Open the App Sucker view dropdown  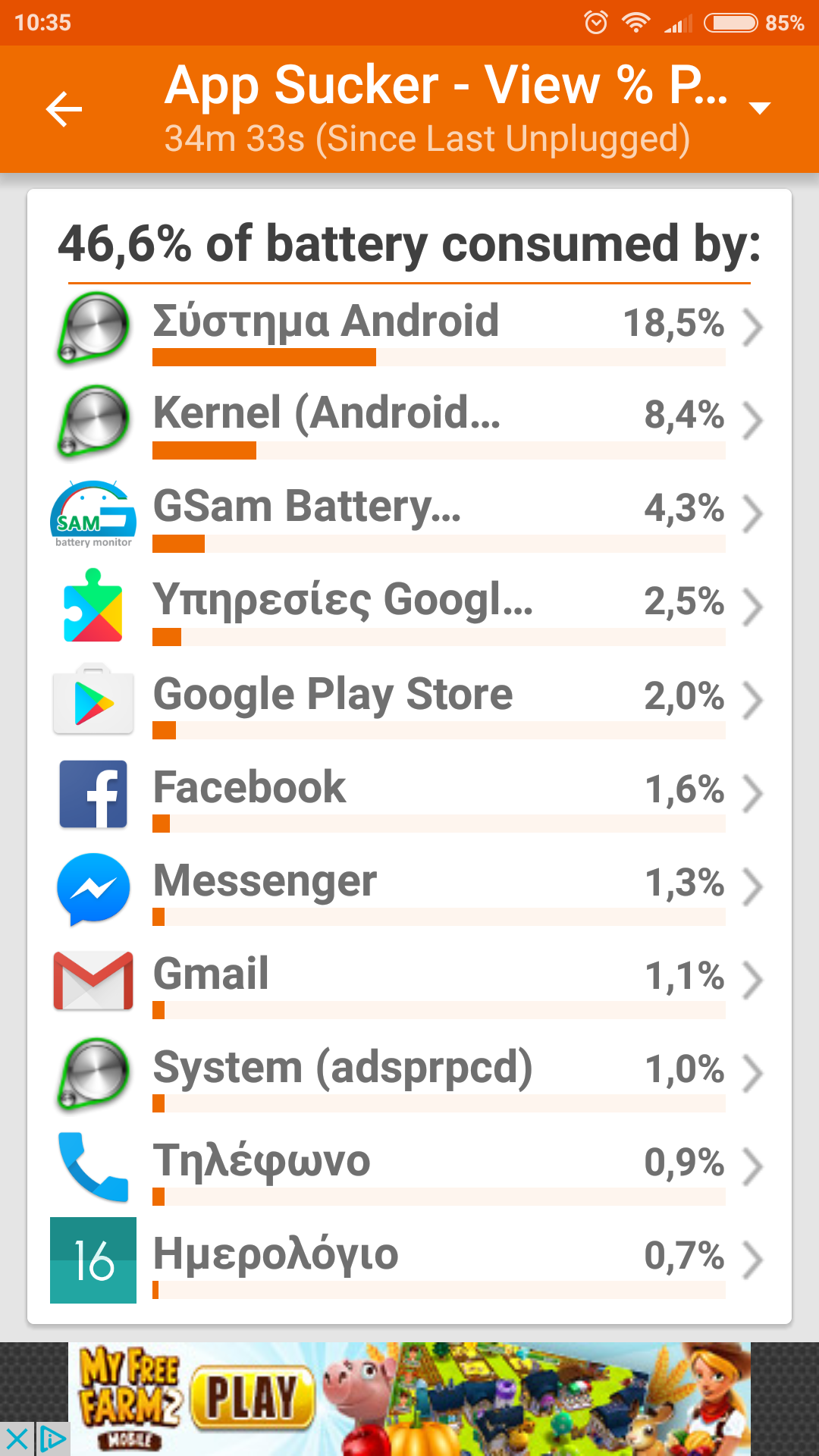point(759,108)
